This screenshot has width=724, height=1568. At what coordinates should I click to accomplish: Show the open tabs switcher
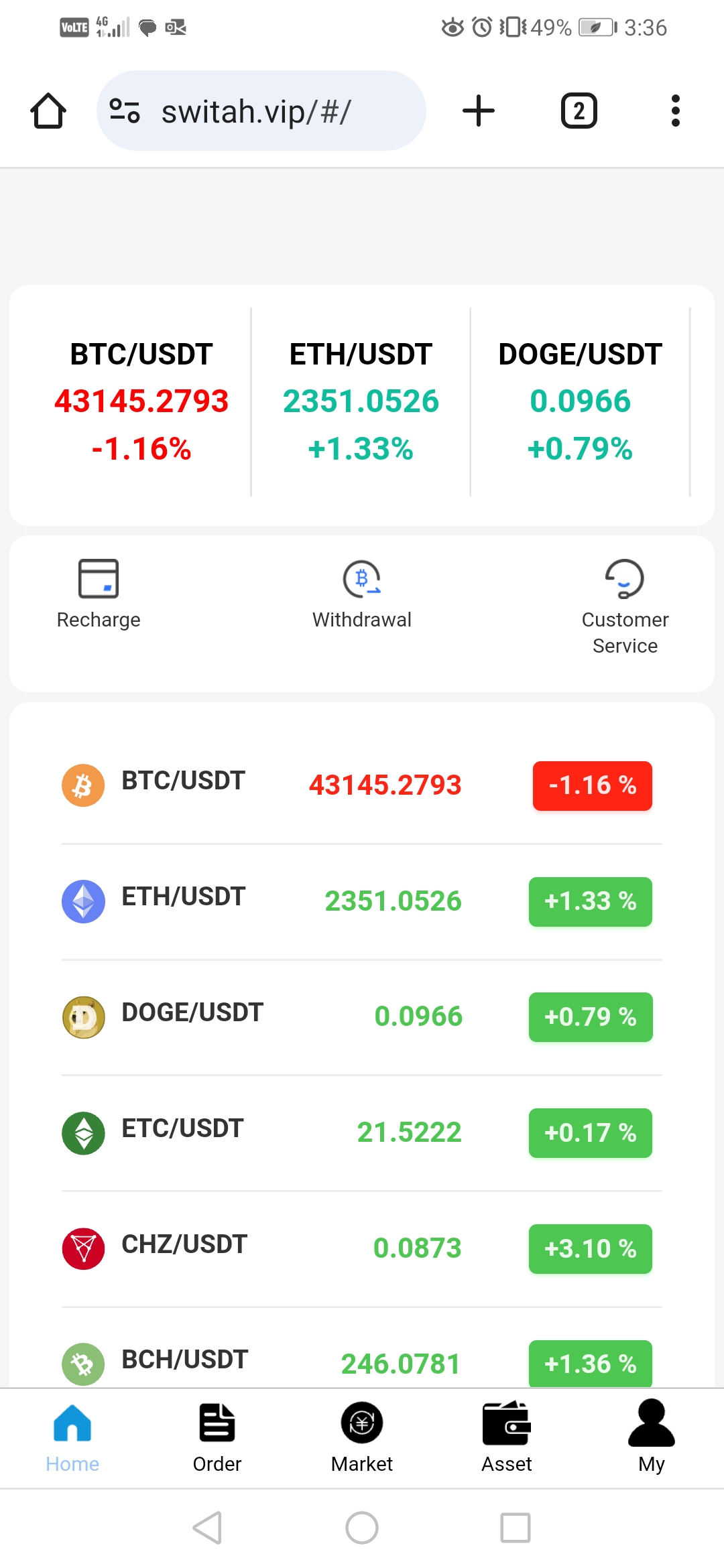tap(579, 111)
